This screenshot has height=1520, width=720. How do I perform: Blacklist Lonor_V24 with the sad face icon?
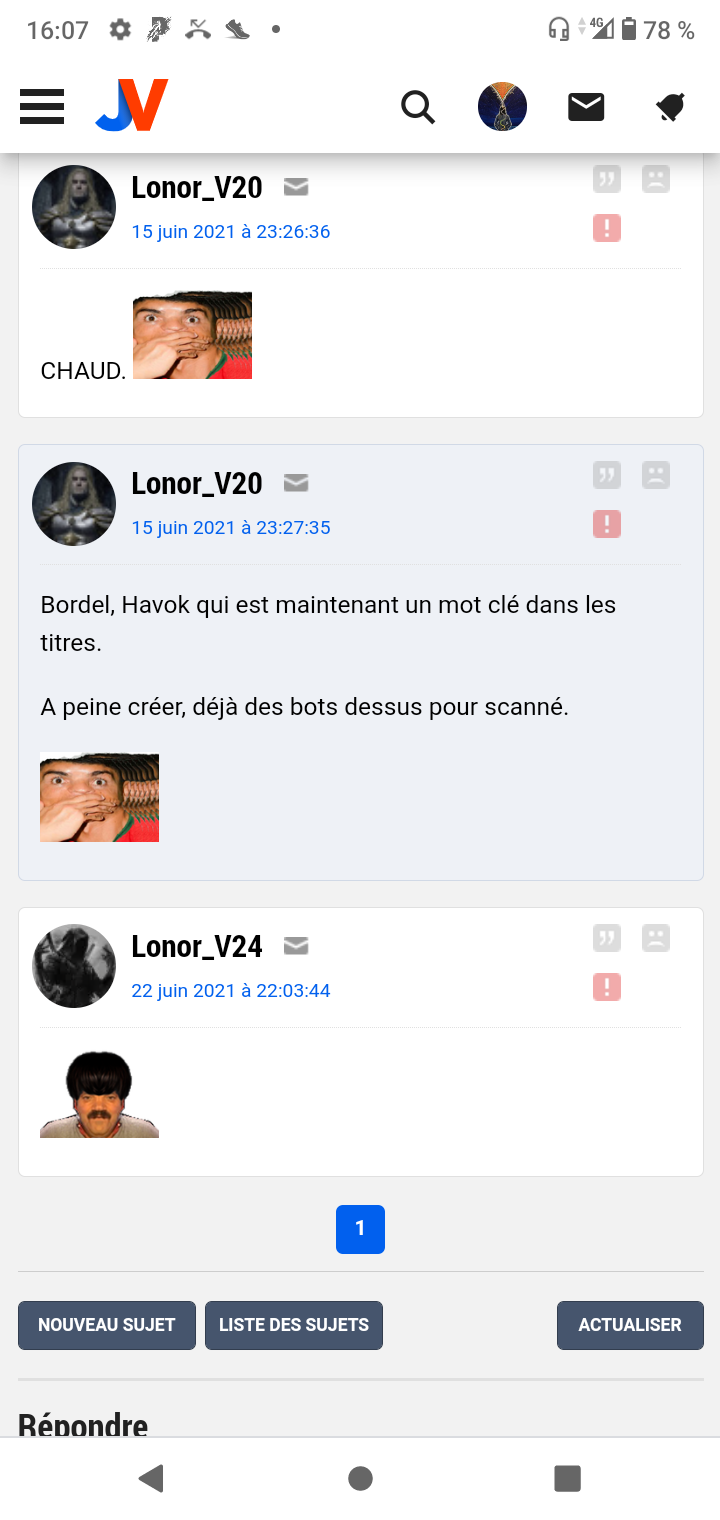656,938
